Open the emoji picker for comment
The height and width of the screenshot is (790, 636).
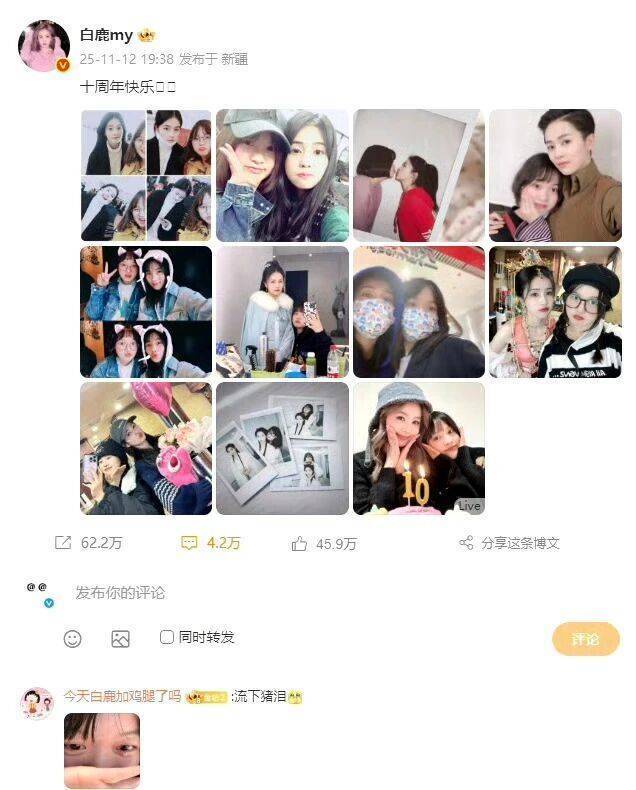(x=72, y=638)
